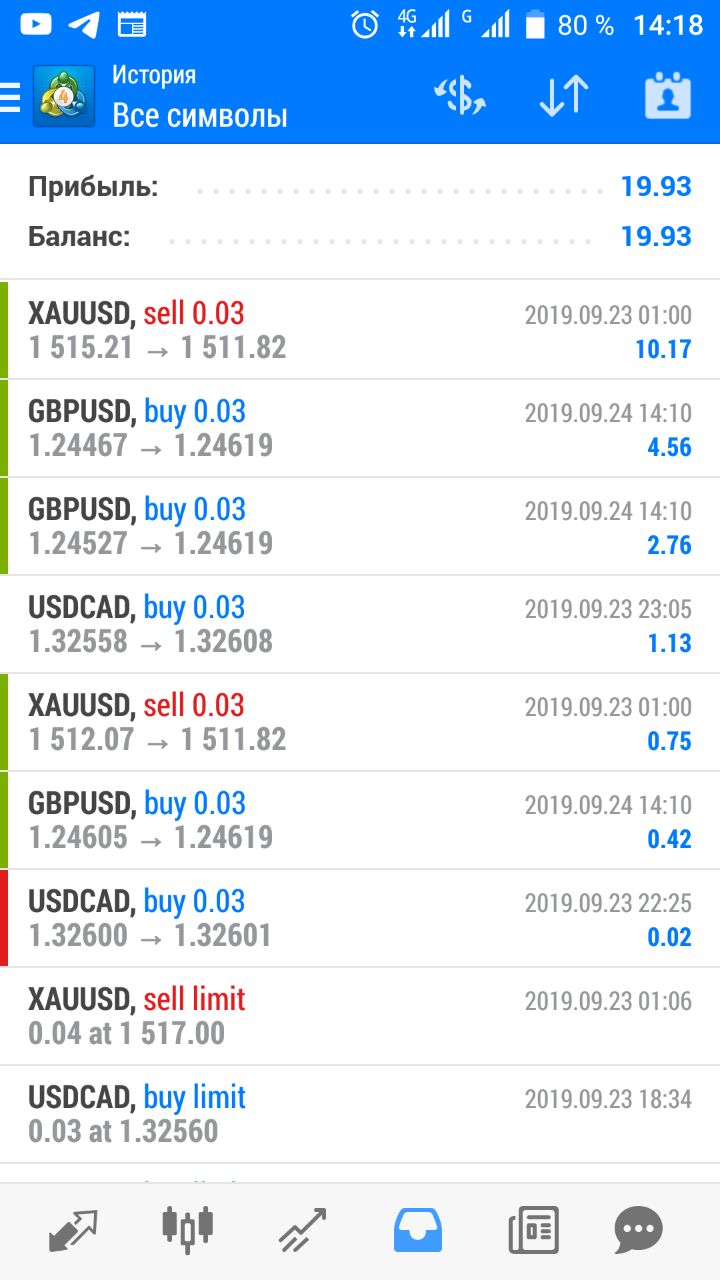
Task: Open the XAUUSD sell limit order
Action: coord(360,1016)
